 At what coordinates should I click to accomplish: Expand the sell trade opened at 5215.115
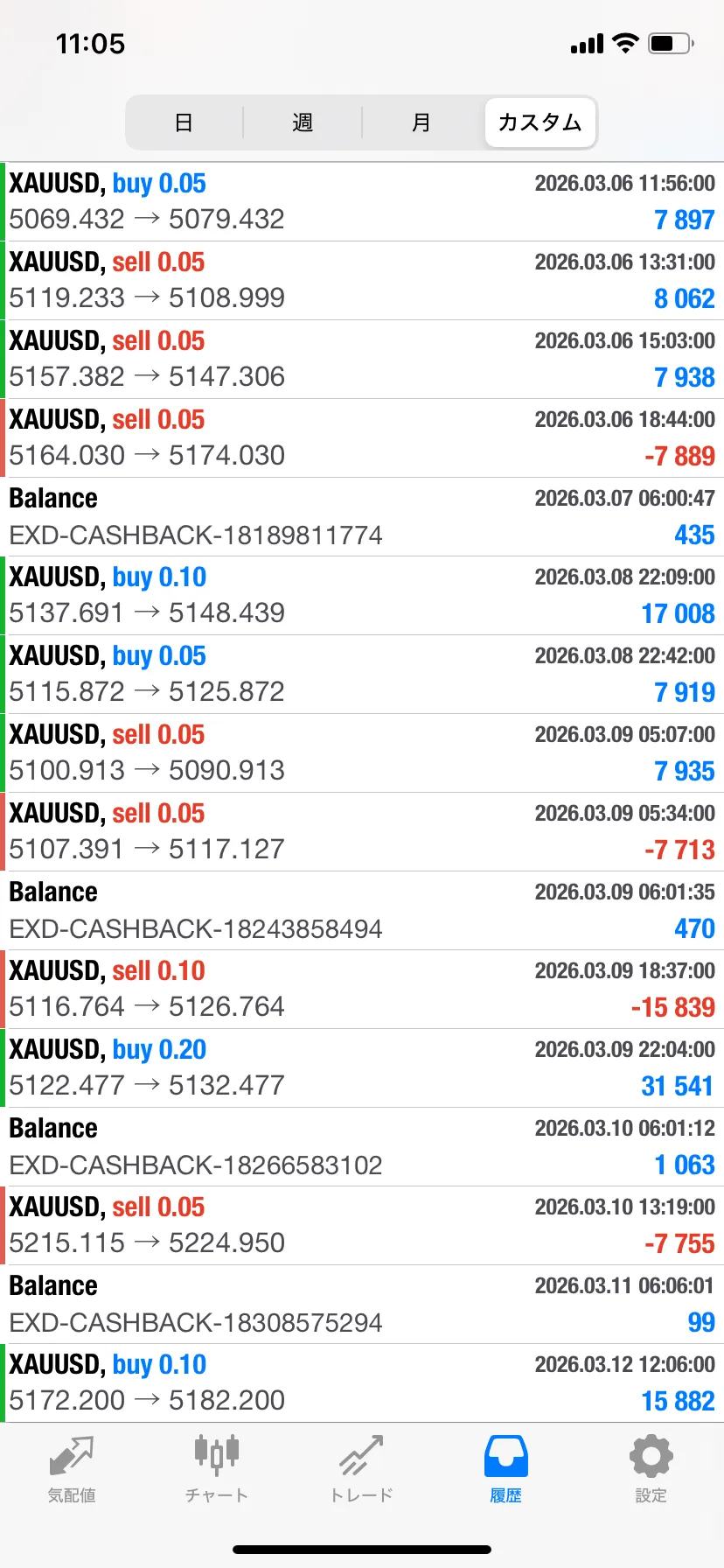coord(362,1225)
